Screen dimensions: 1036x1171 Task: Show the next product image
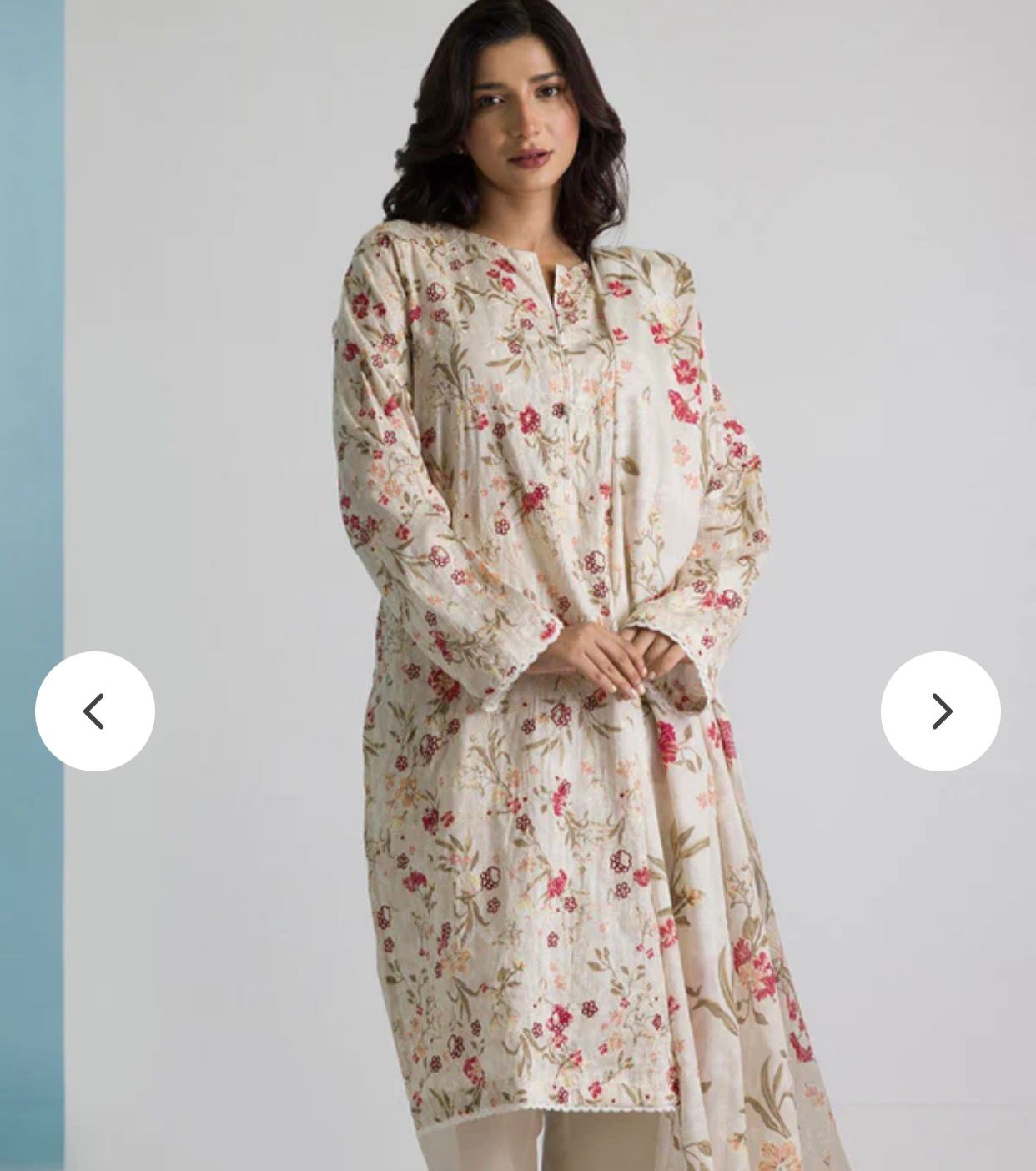(940, 711)
